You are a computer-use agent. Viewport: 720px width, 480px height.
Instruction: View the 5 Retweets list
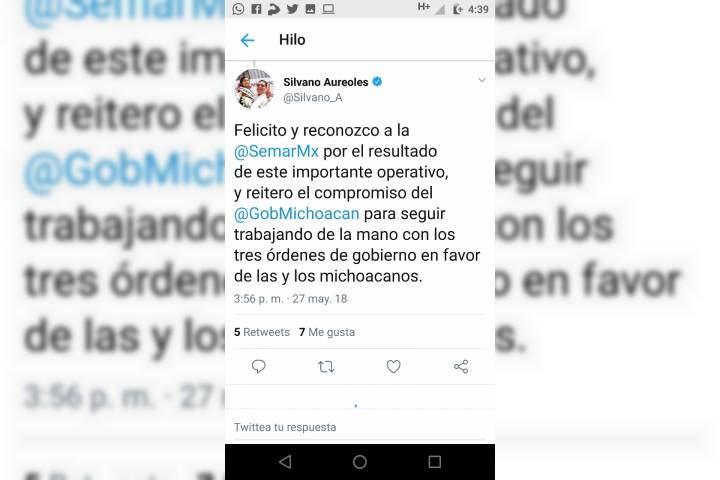tap(262, 332)
